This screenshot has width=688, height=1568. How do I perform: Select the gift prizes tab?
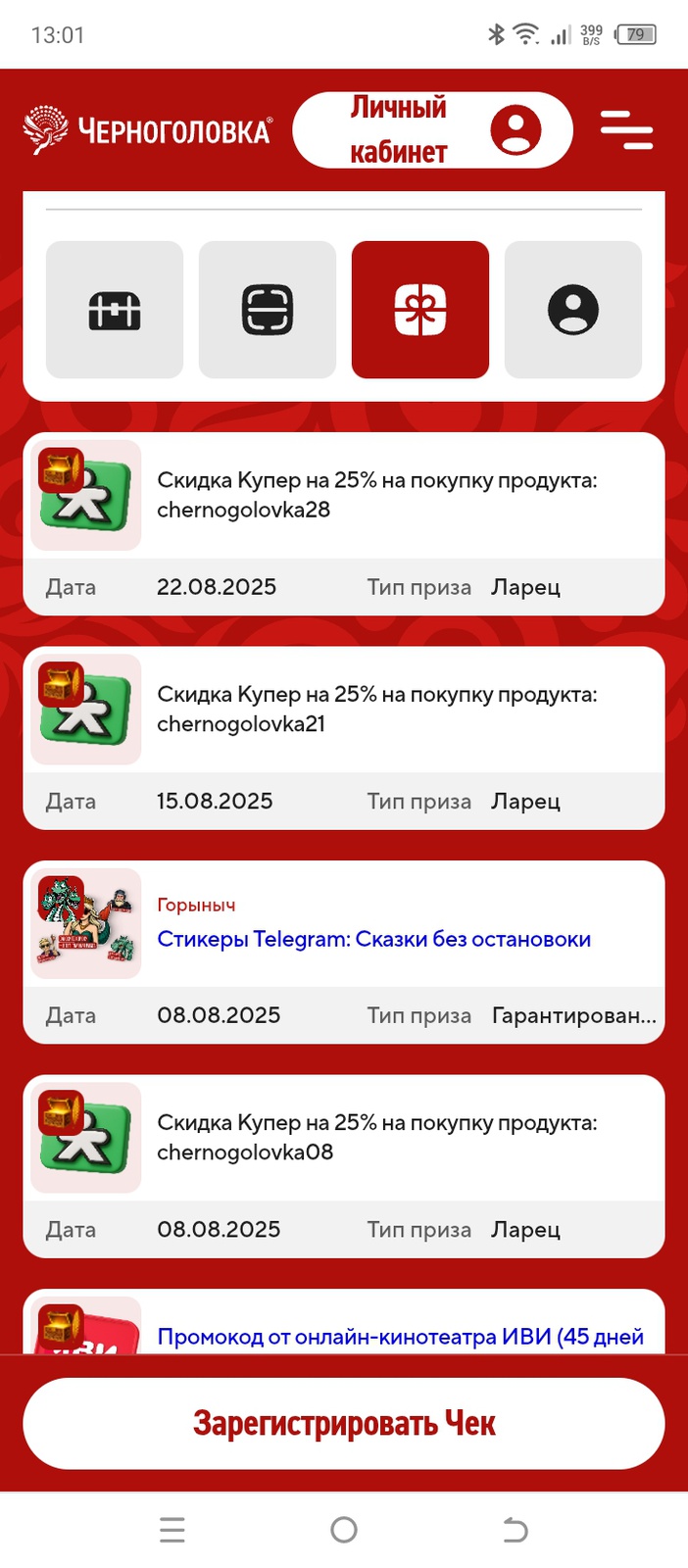coord(420,310)
